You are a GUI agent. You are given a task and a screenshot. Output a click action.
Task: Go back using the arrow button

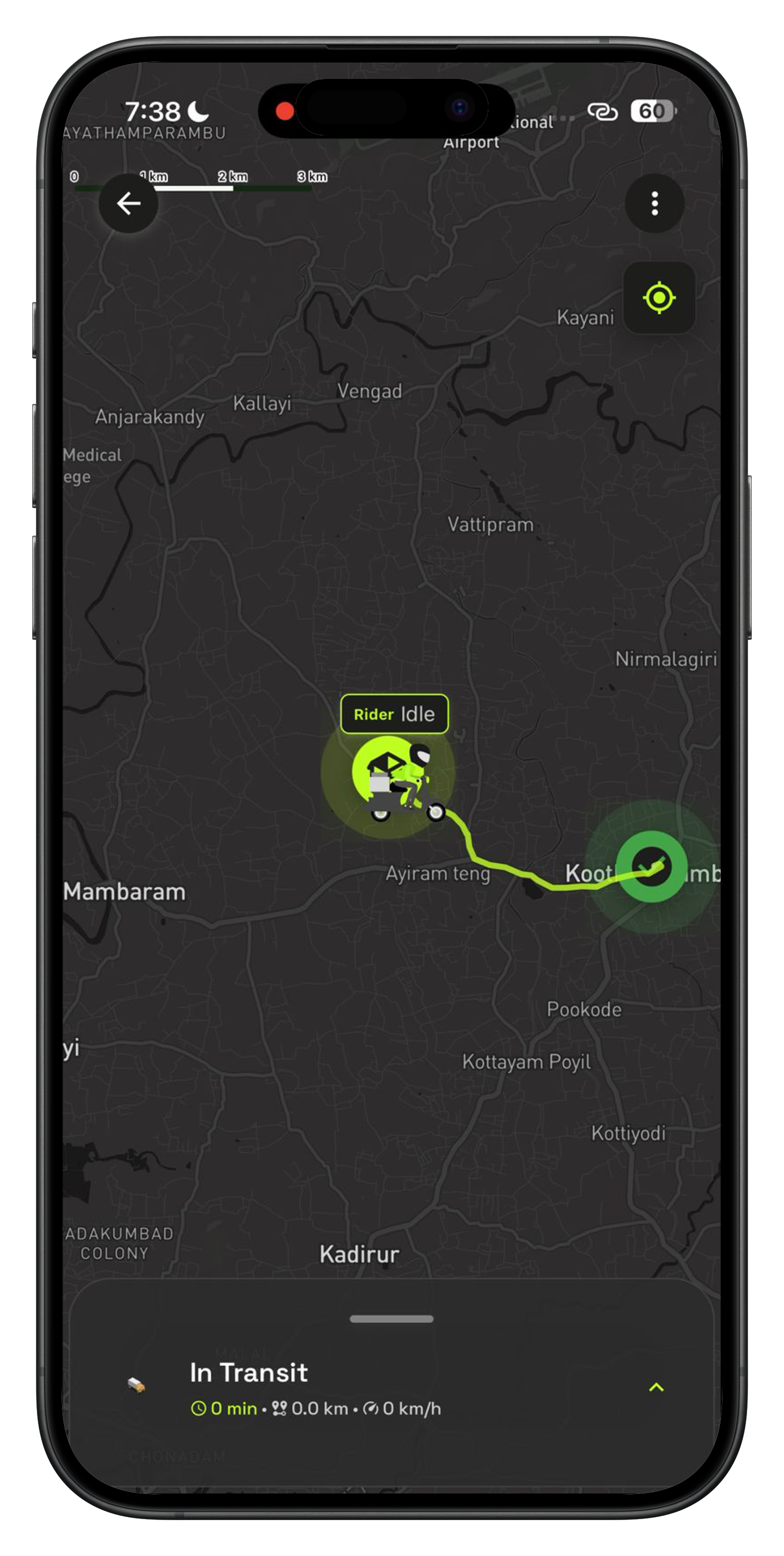129,203
